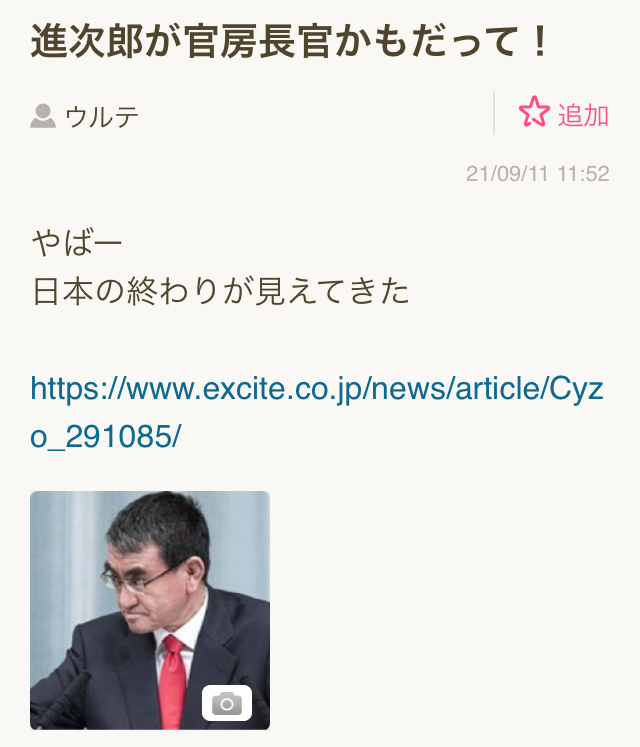640x747 pixels.
Task: Add this thread with the 追加 star
Action: tap(564, 114)
